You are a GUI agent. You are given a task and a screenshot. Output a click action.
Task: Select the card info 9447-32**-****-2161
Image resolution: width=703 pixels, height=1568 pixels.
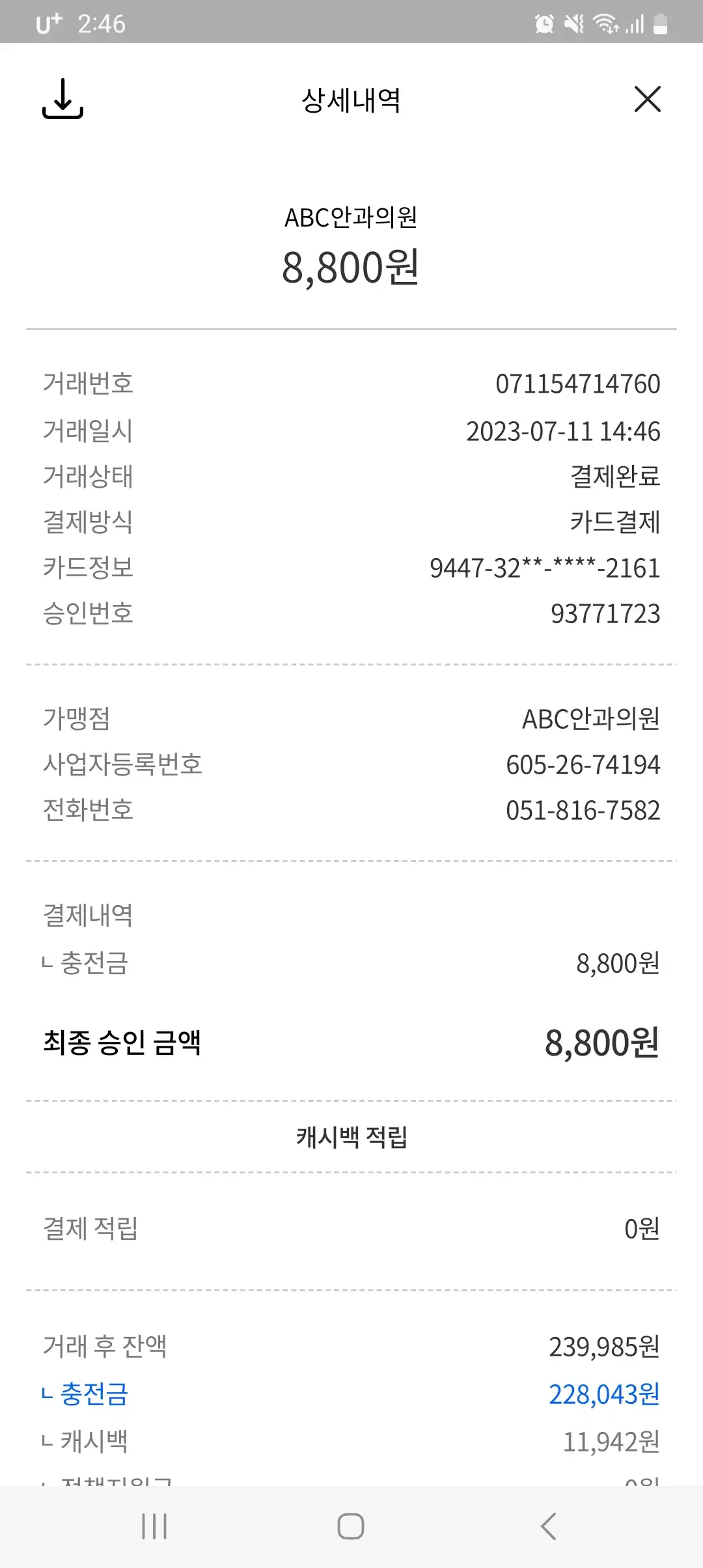click(545, 568)
